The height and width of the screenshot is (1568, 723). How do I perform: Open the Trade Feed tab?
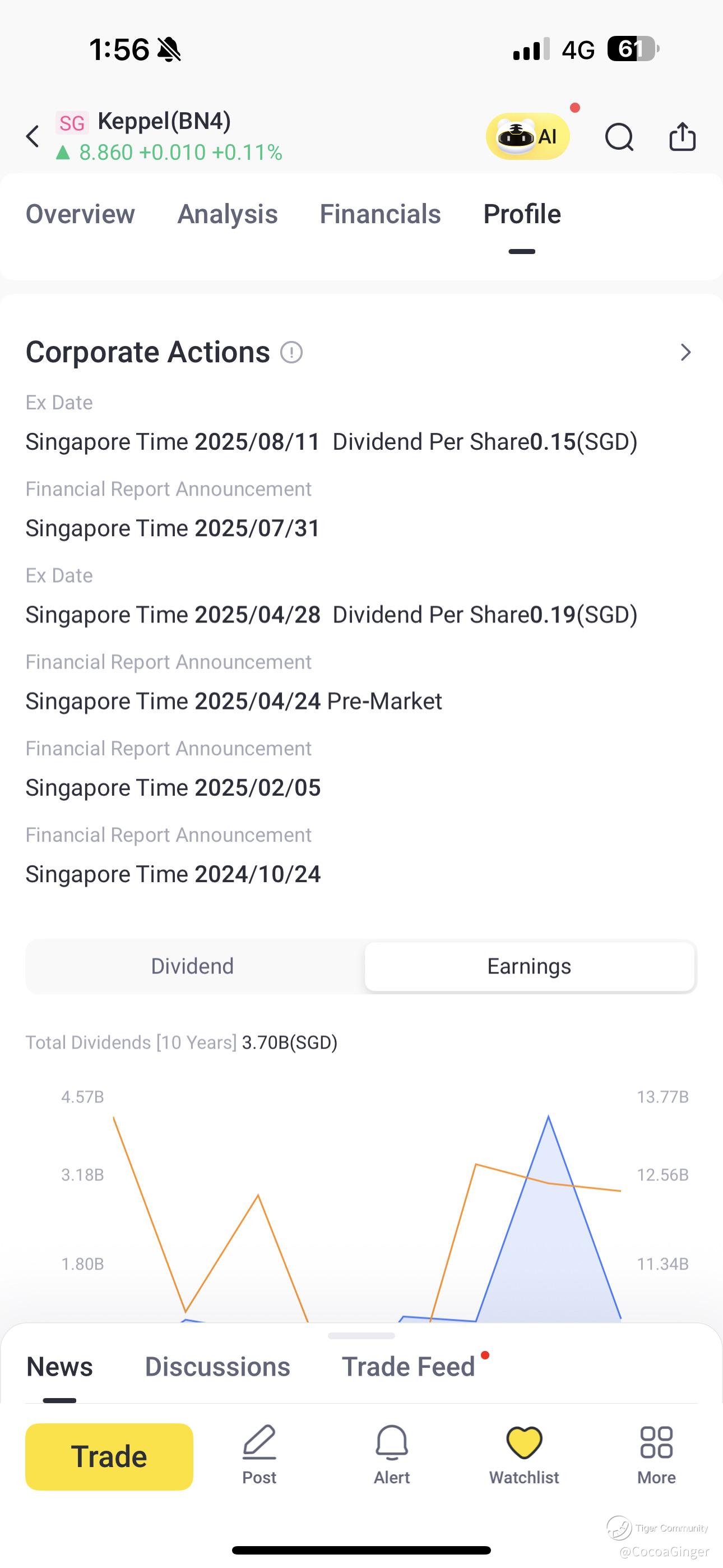pos(409,1367)
